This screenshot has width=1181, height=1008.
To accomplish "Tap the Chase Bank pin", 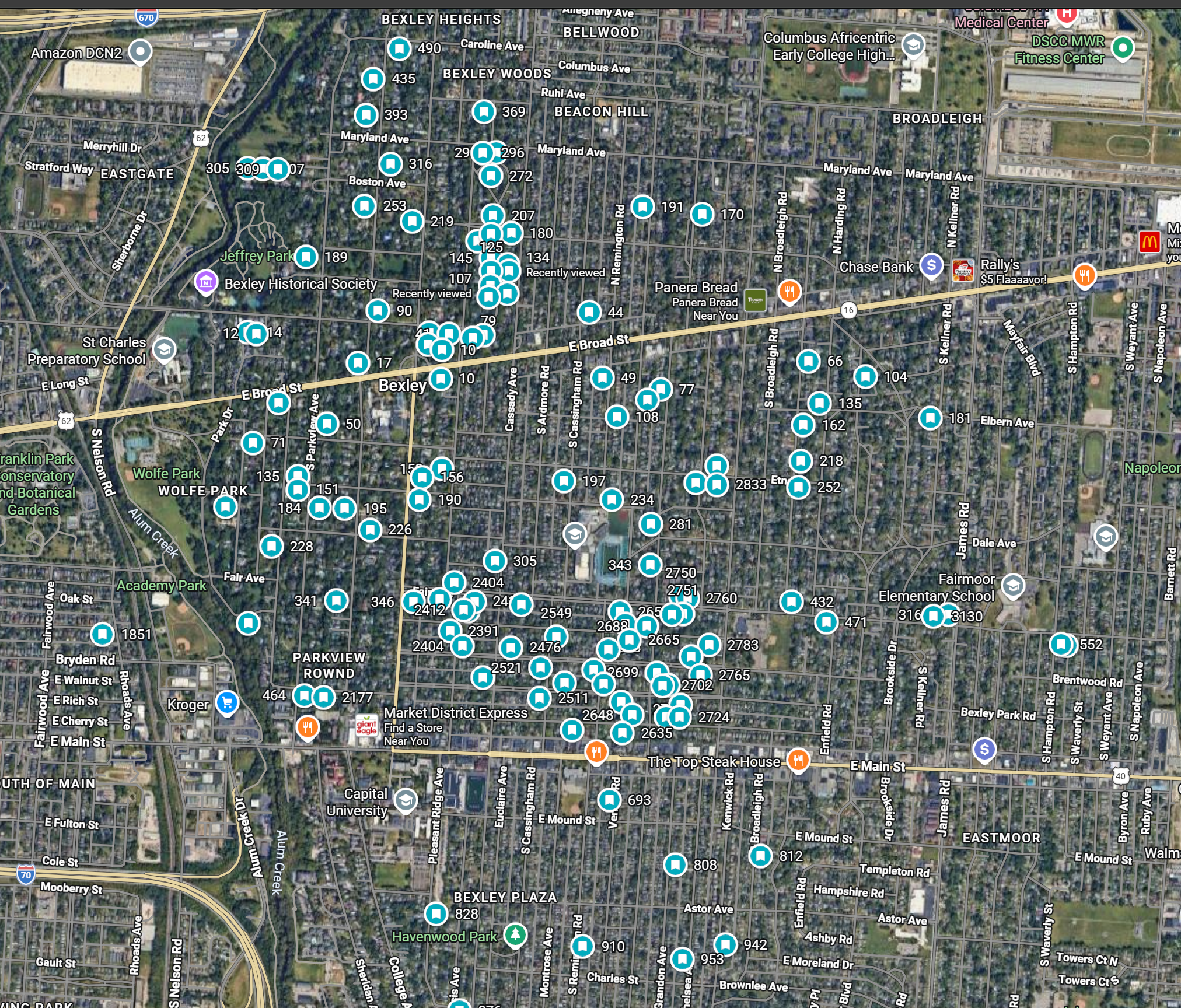I will point(931,265).
